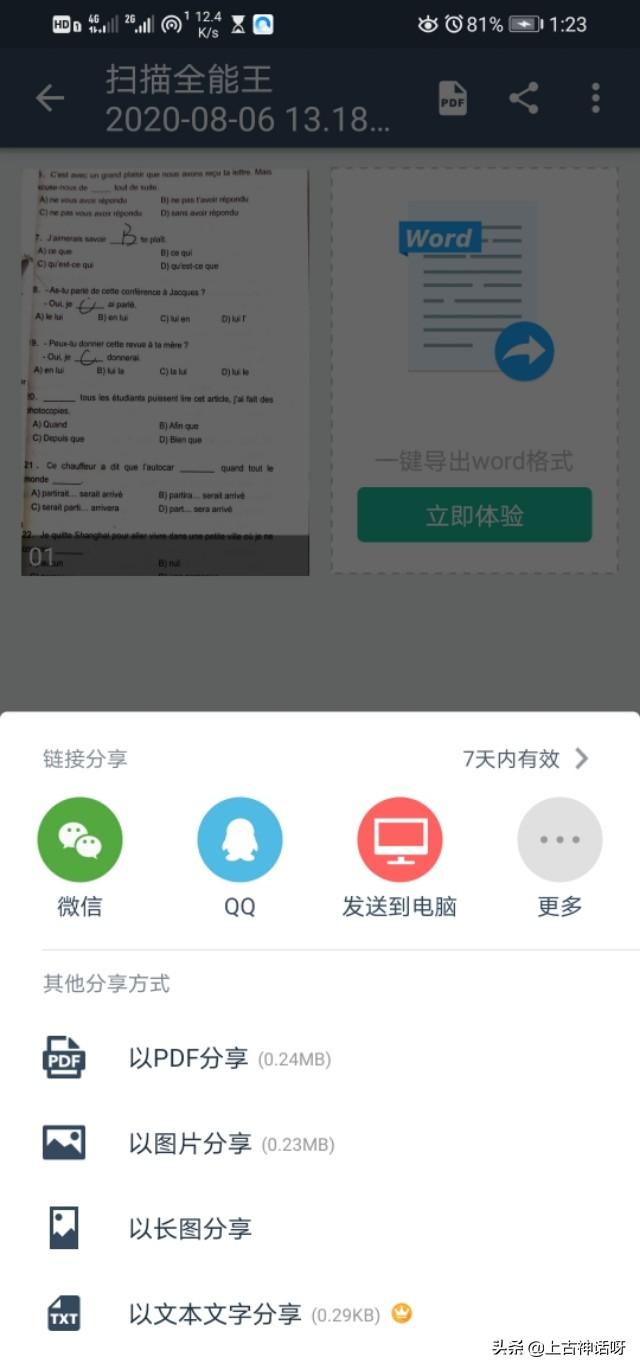Image resolution: width=640 pixels, height=1370 pixels.
Task: Select 以长图分享
Action: click(190, 1228)
